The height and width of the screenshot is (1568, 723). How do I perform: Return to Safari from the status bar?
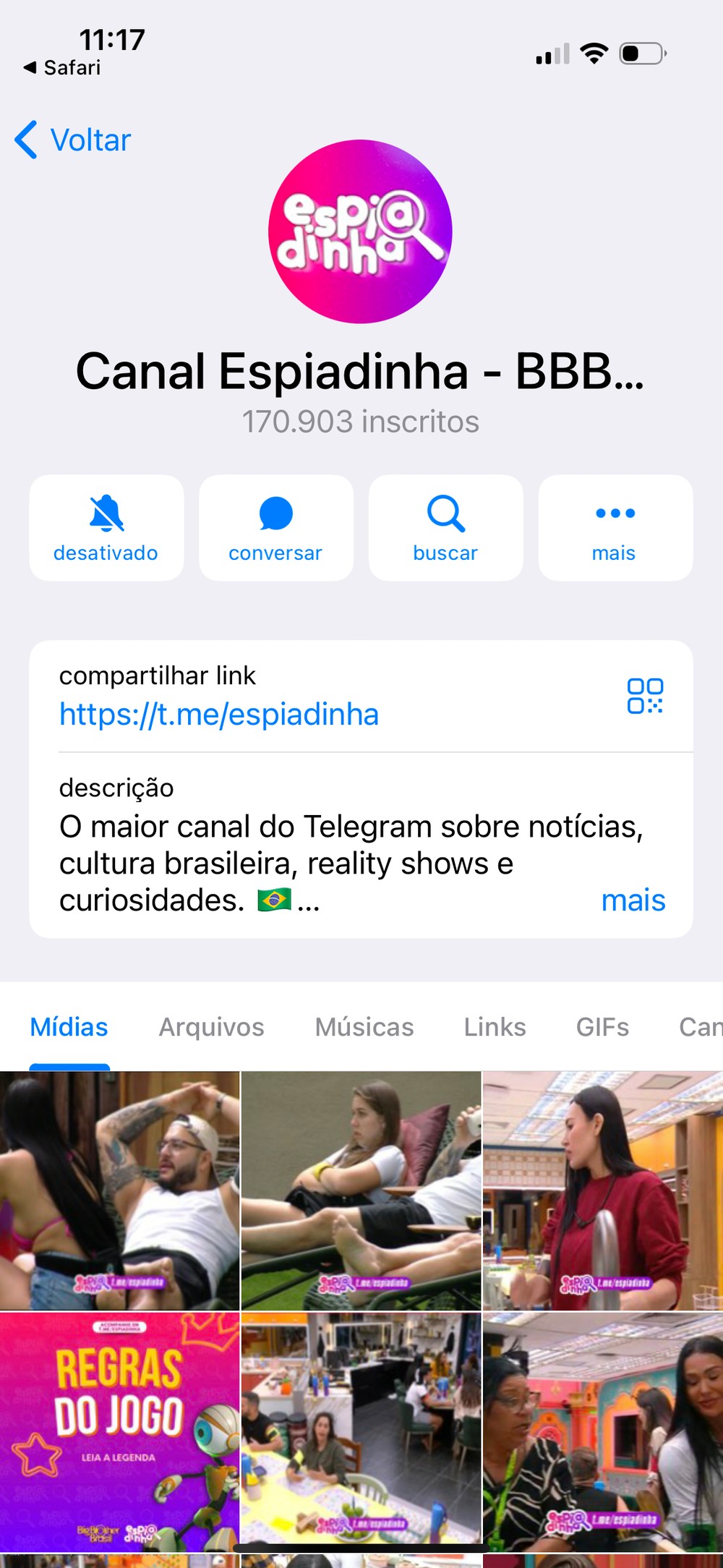pos(62,68)
